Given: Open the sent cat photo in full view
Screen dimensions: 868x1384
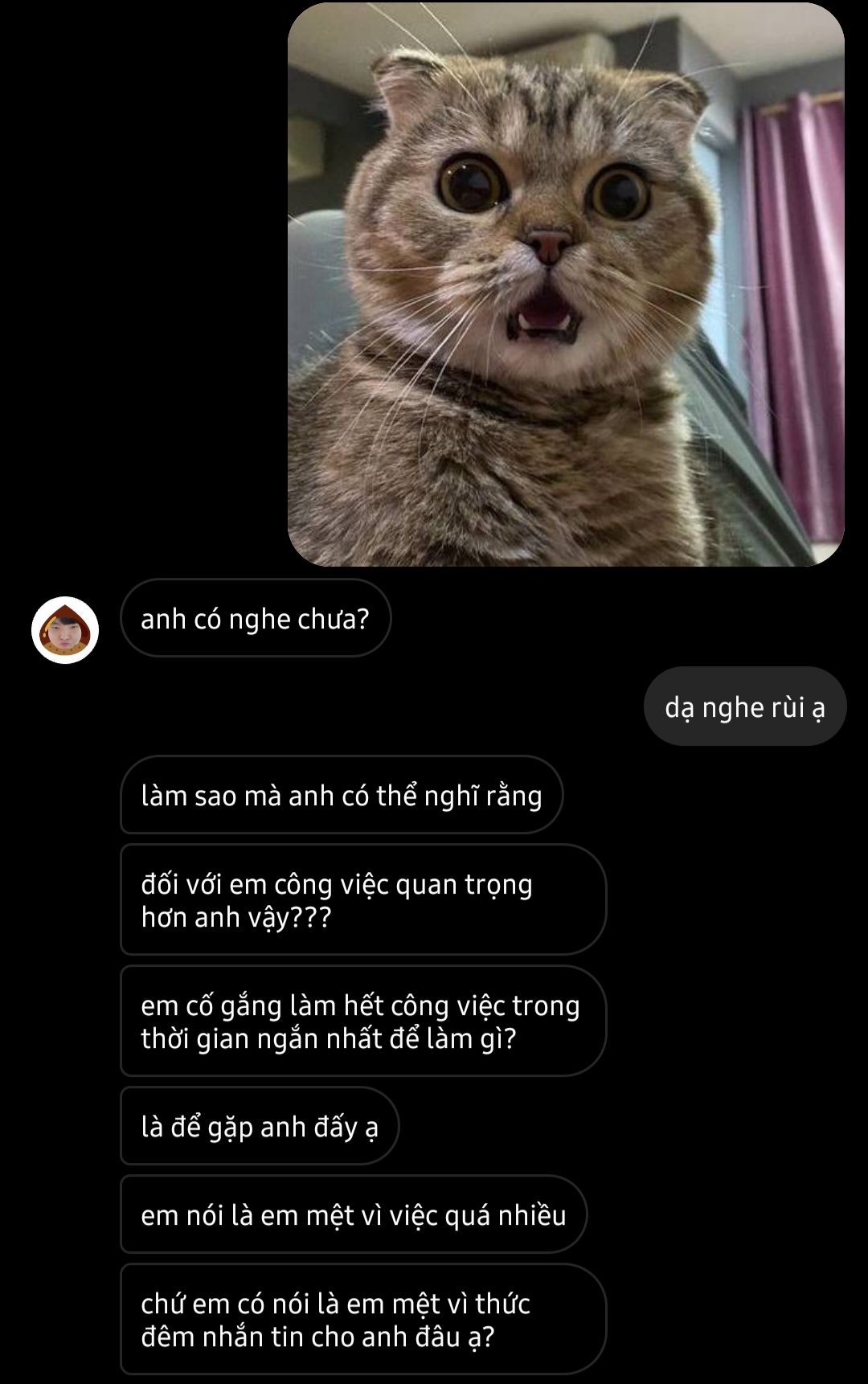Looking at the screenshot, I should [566, 285].
